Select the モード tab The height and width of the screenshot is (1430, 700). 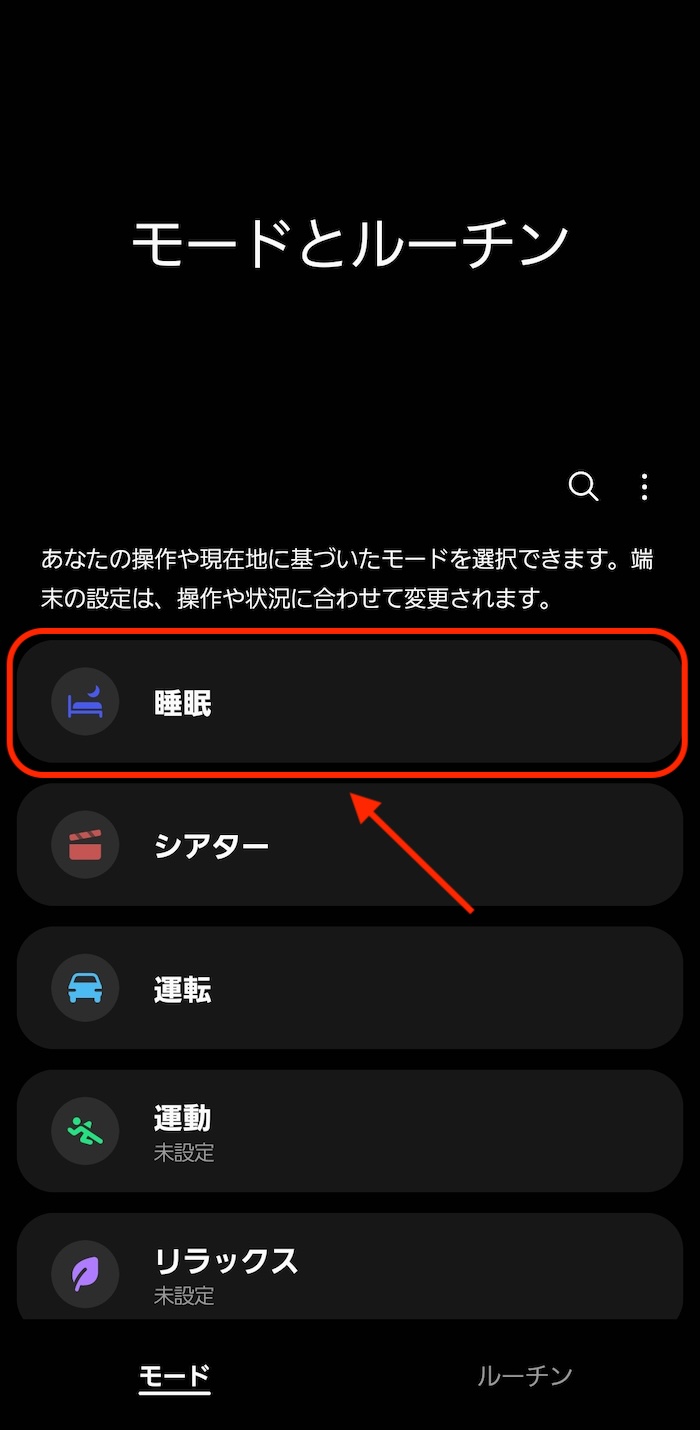click(175, 1375)
